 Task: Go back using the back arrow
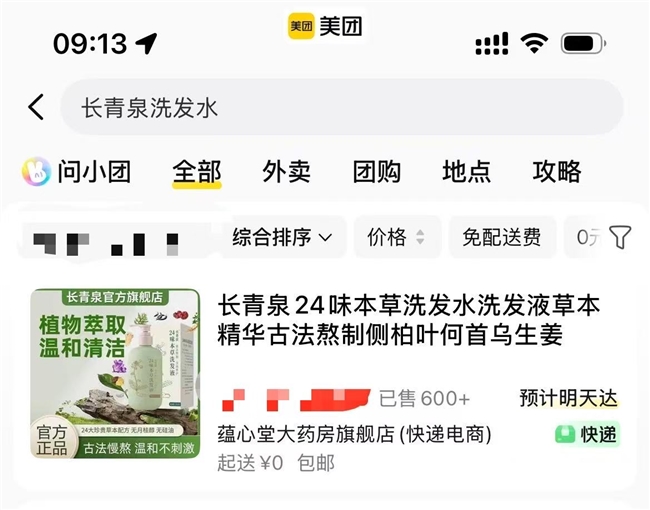(x=37, y=107)
